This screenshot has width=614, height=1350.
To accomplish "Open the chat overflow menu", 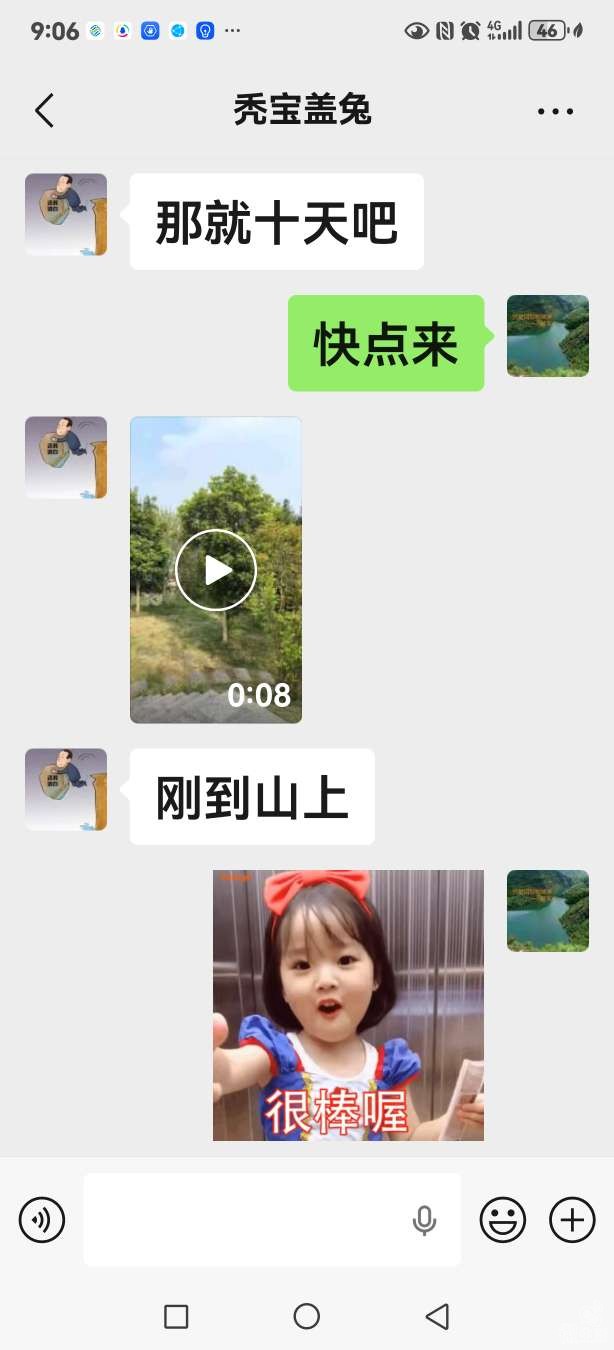I will (555, 111).
